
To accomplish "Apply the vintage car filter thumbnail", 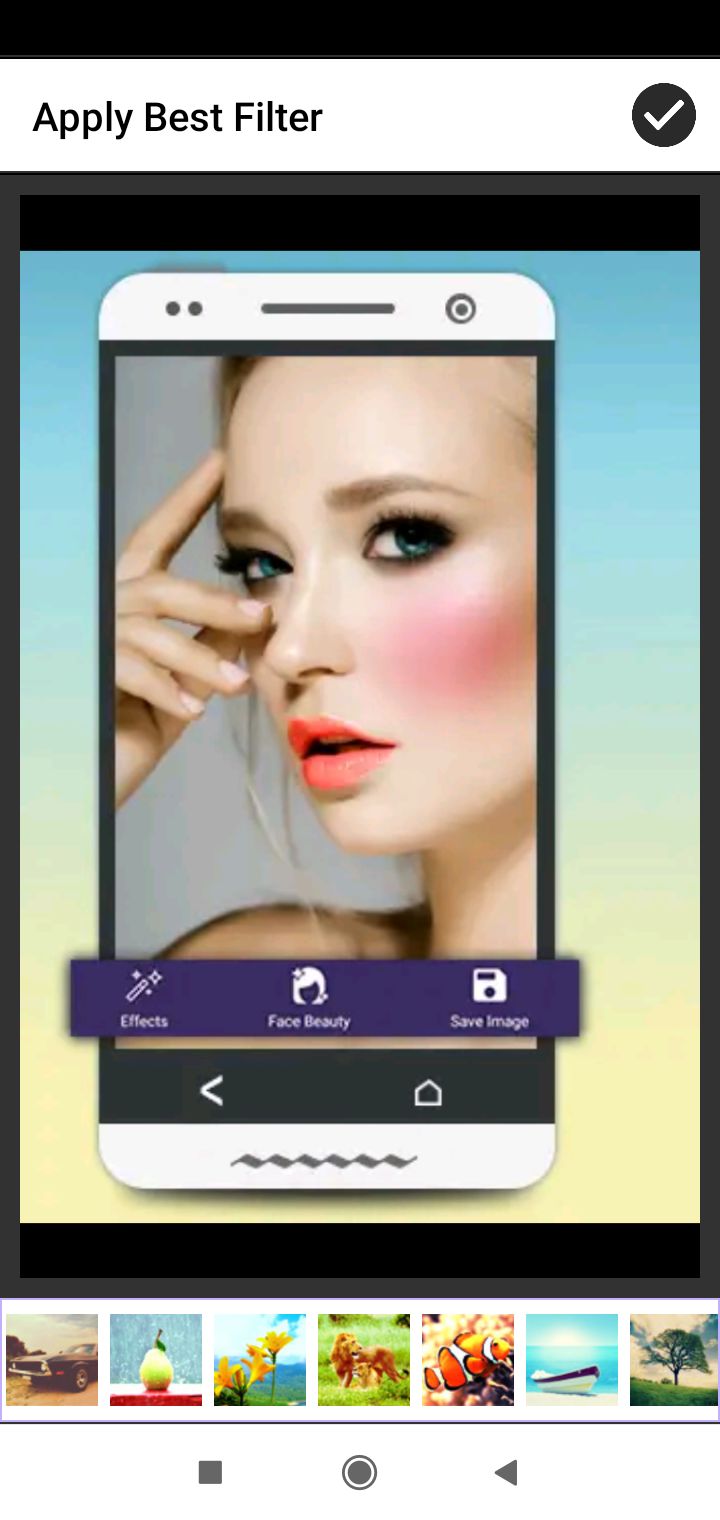I will (52, 1360).
